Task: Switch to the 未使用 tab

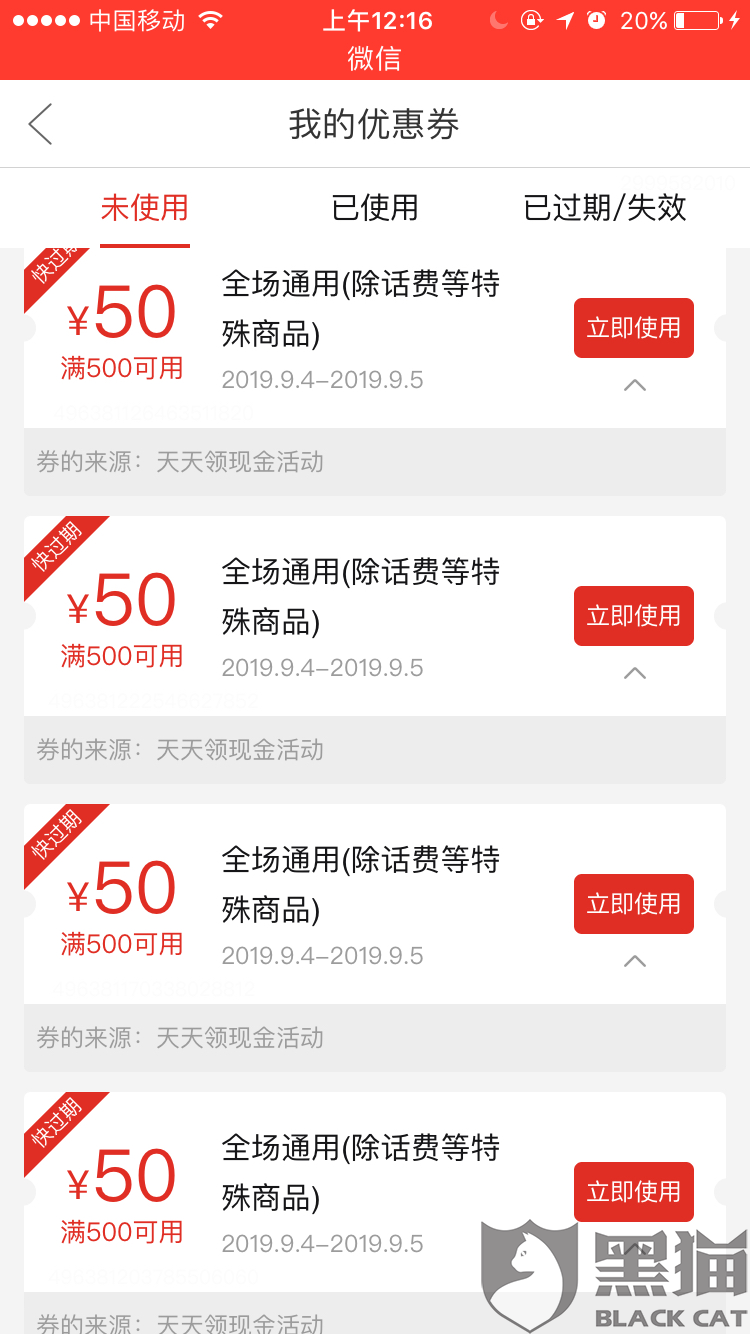Action: (x=145, y=208)
